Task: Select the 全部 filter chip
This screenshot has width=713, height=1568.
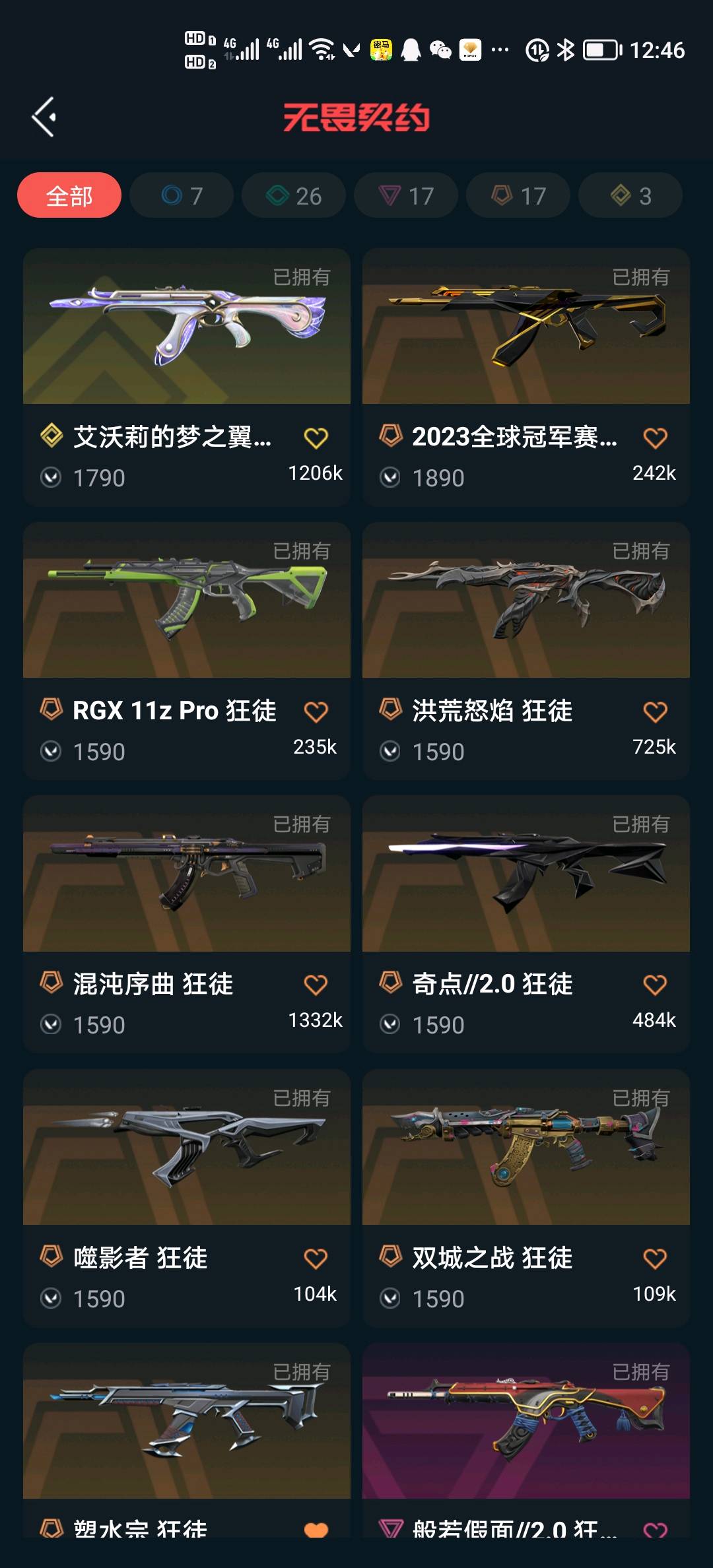Action: (69, 195)
